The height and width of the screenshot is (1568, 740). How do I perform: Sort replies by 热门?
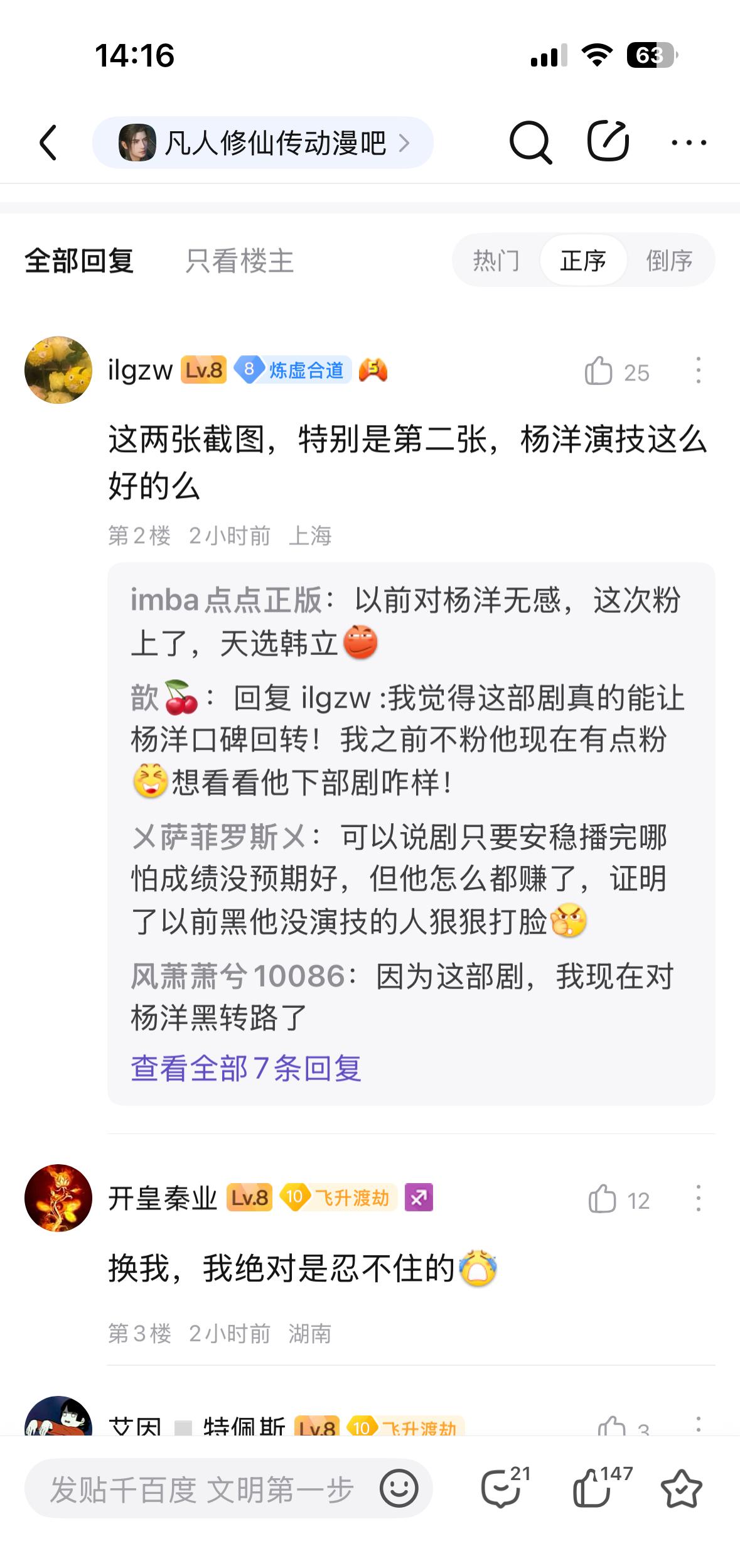tap(496, 261)
